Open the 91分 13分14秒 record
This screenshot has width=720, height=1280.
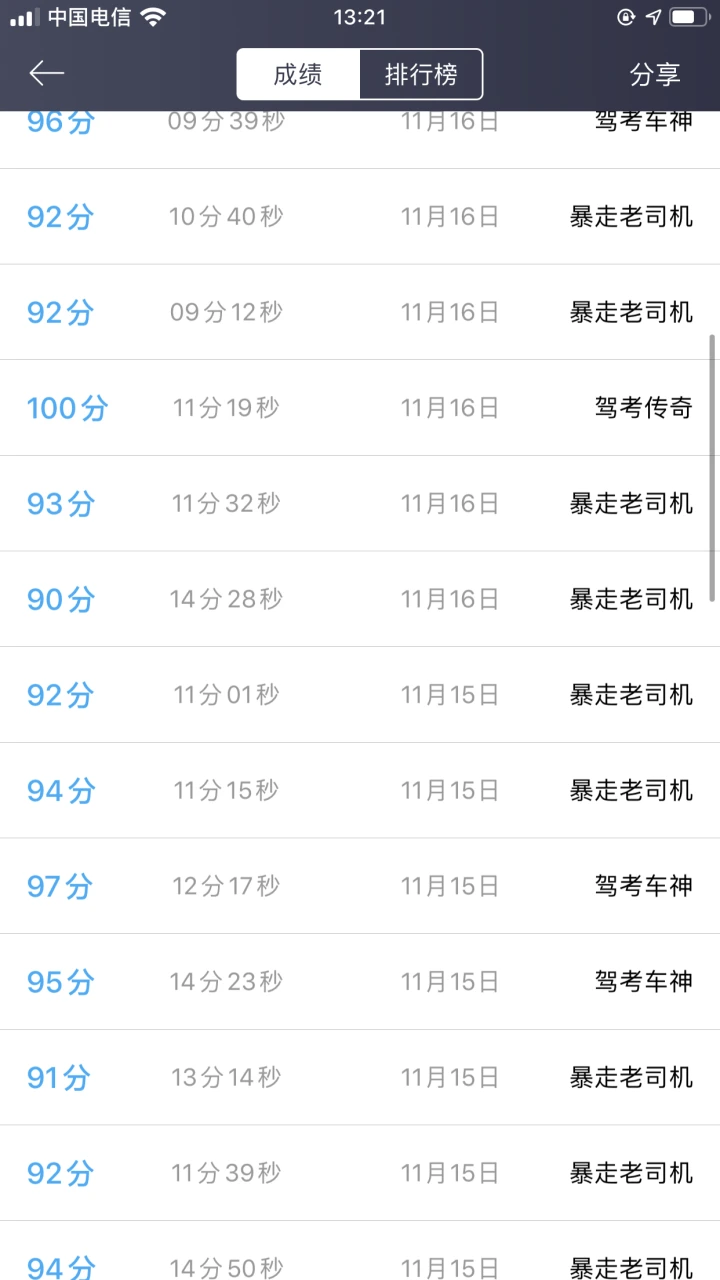[x=360, y=1077]
